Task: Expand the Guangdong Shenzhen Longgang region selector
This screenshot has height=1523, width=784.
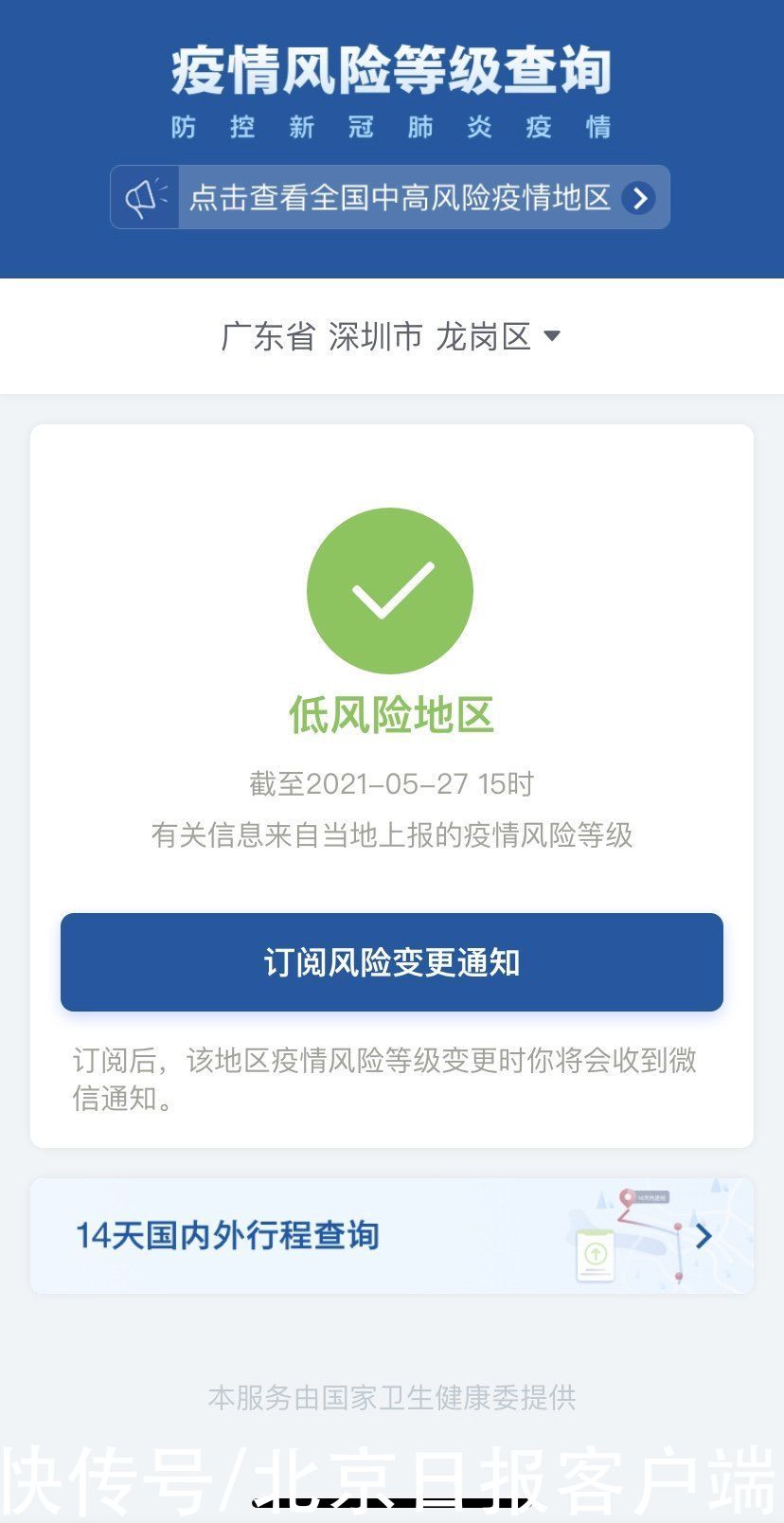Action: click(x=390, y=336)
